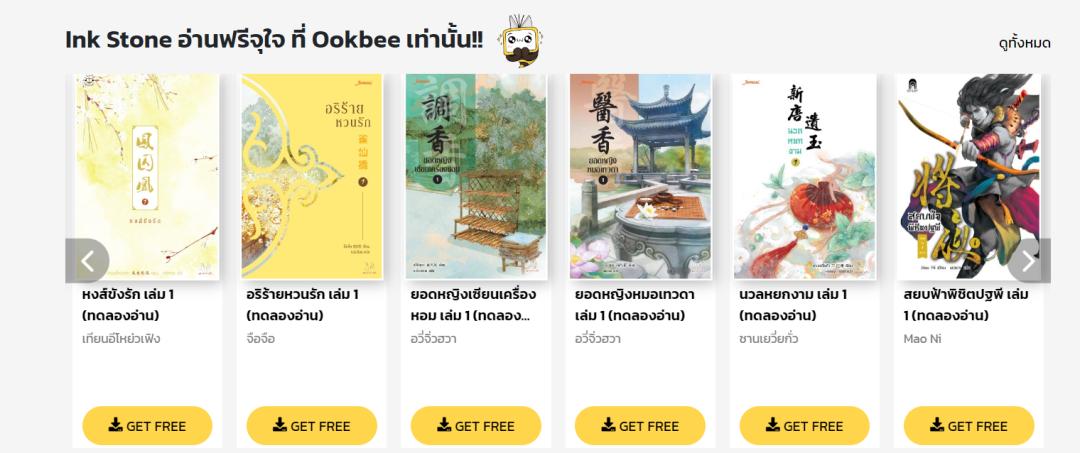
Task: Open book สยบฟ้าพิชิตปฐพี เล่ม 1
Action: 968,177
